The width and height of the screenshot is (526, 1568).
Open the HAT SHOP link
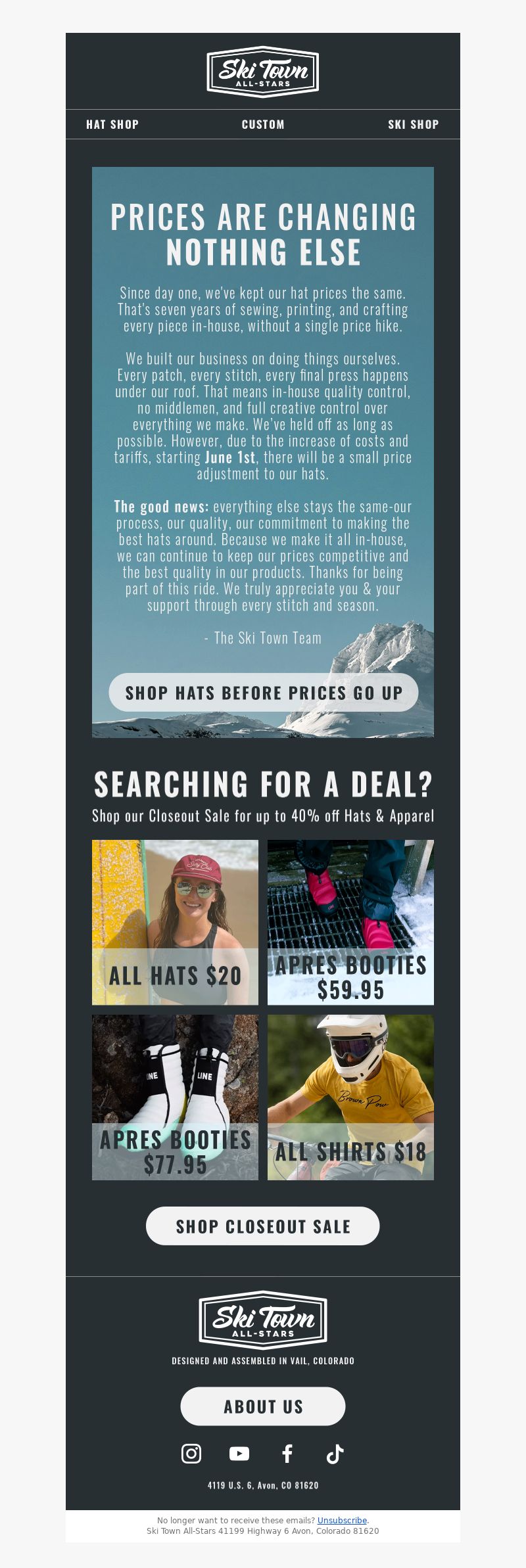coord(112,124)
